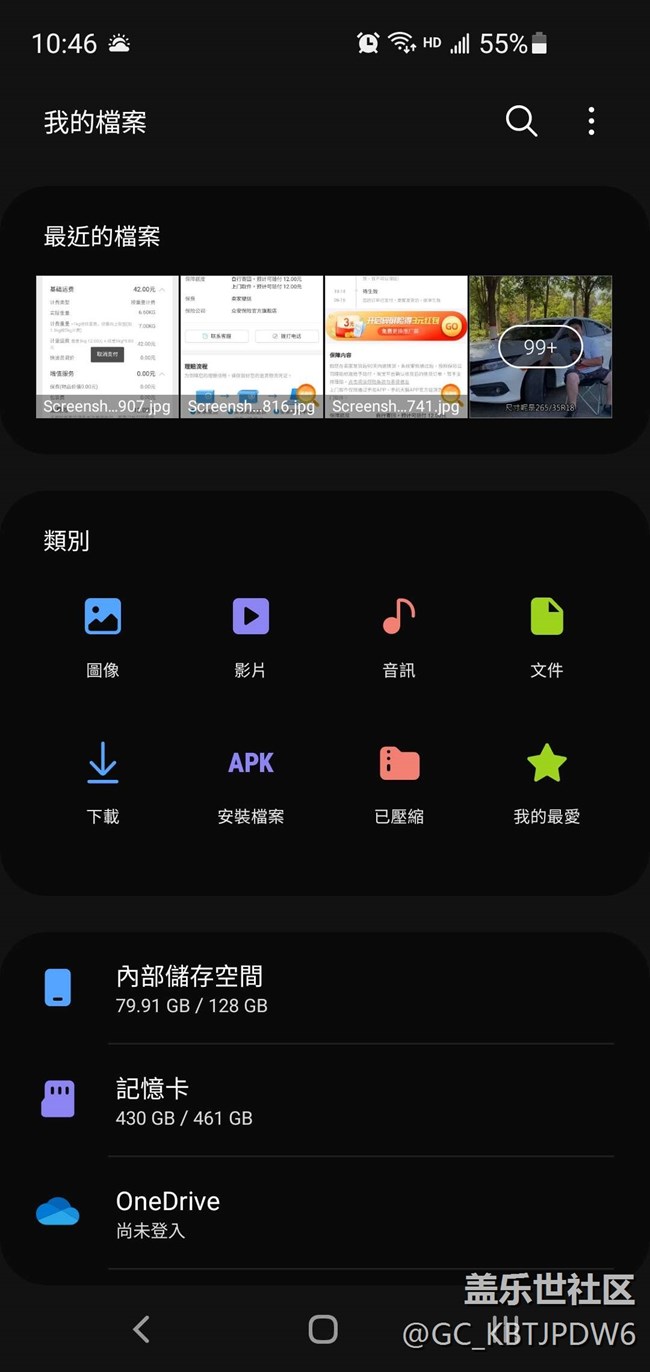Screen dimensions: 650x1372
Task: Browse the 影片 (Videos) category
Action: coord(251,634)
